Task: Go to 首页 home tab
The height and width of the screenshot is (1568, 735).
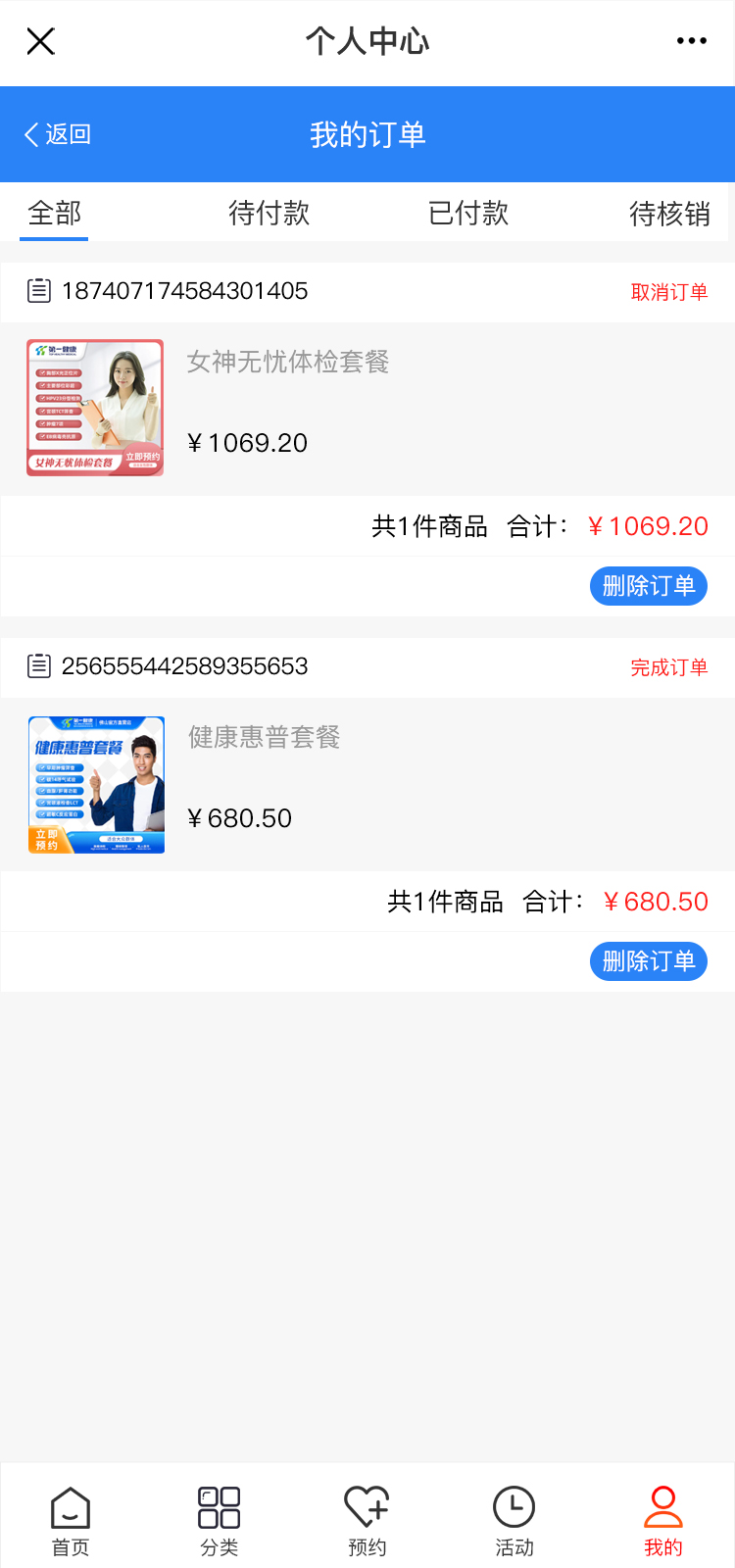Action: (71, 1520)
